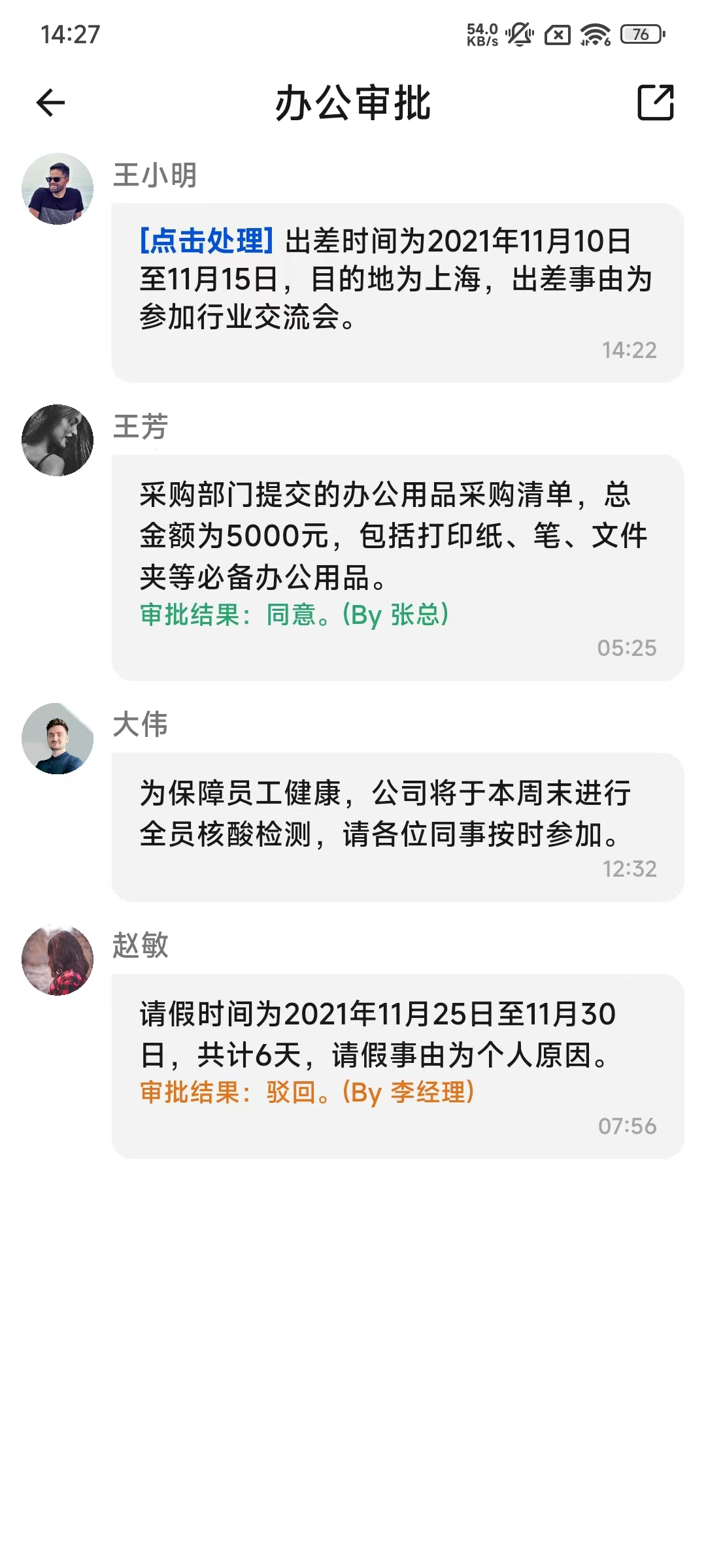Open 大伟's avatar
This screenshot has height=1568, width=706.
click(x=58, y=739)
